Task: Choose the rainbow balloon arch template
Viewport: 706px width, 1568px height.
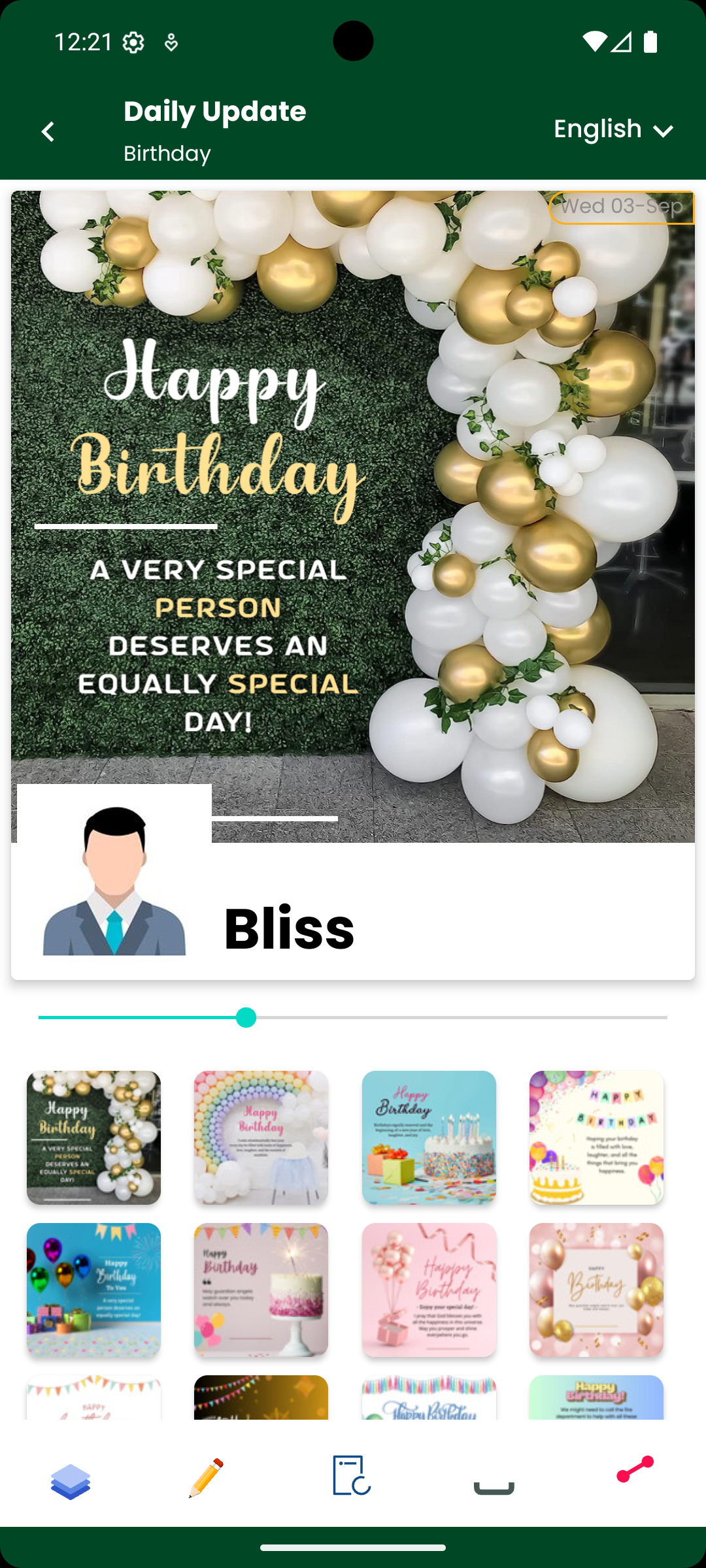Action: pyautogui.click(x=261, y=1137)
